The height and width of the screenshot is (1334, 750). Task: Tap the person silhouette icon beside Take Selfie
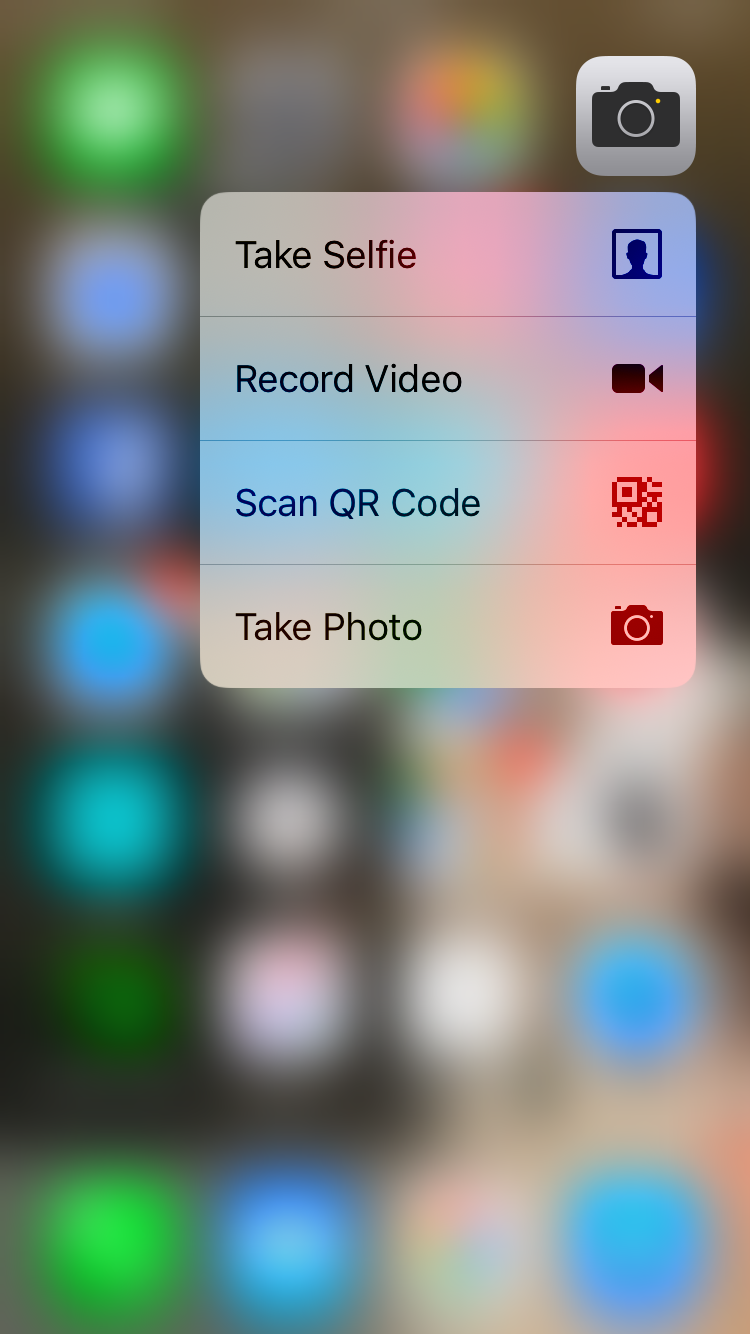click(x=637, y=254)
